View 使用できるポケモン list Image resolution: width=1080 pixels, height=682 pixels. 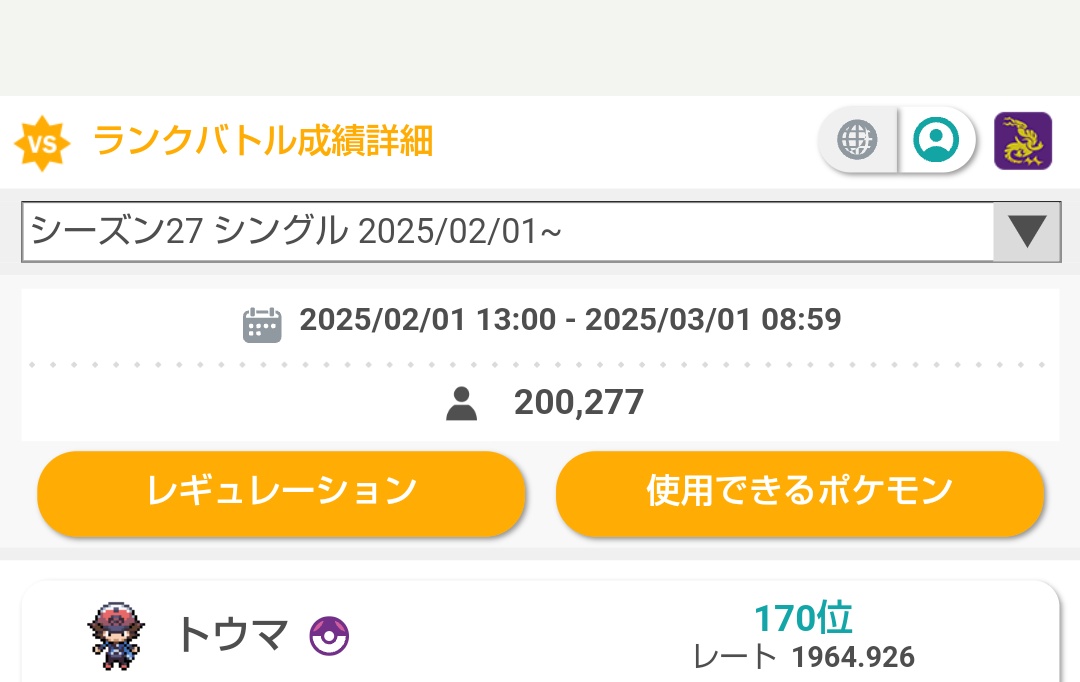[800, 493]
